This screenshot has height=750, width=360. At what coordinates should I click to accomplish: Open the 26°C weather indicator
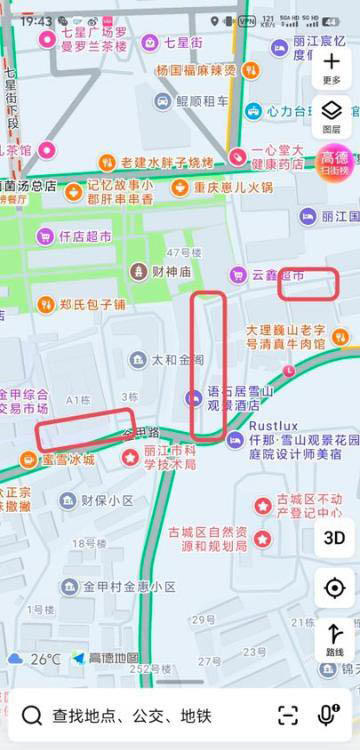click(x=34, y=659)
